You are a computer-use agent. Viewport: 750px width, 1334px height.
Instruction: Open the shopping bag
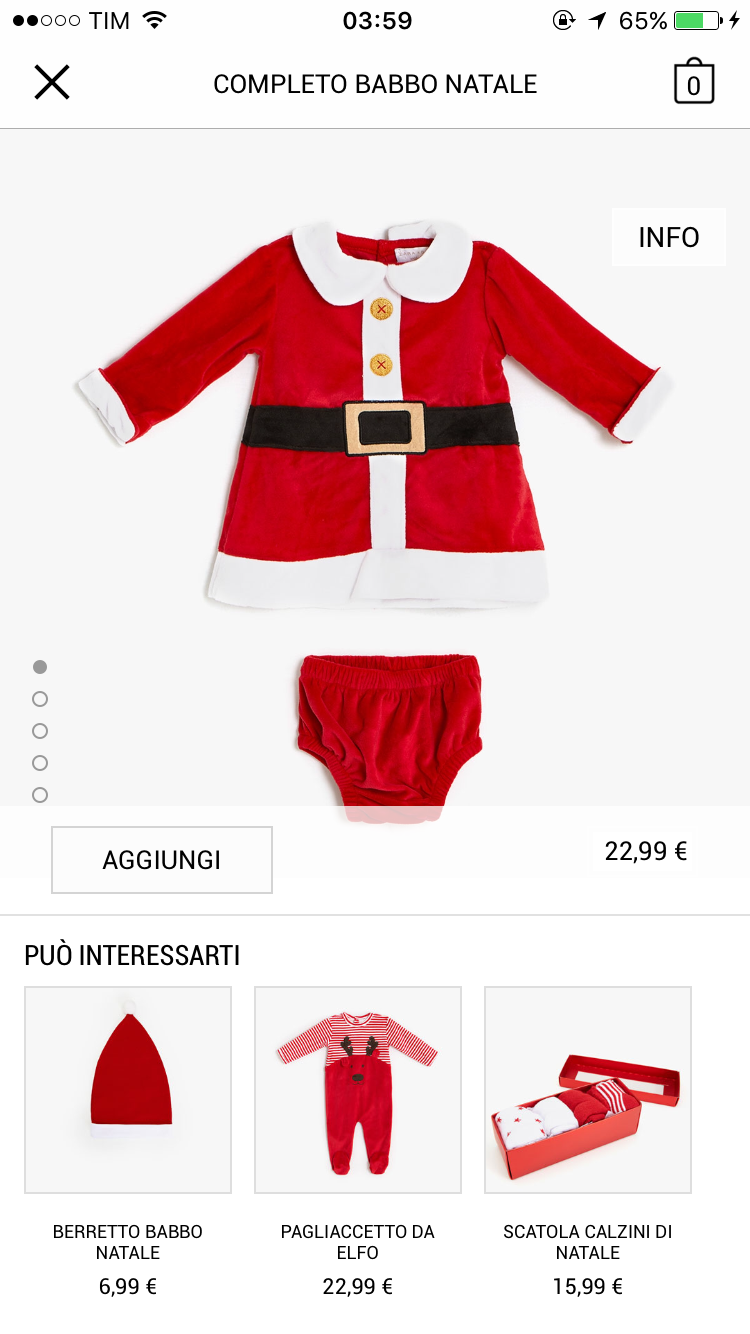(x=694, y=82)
